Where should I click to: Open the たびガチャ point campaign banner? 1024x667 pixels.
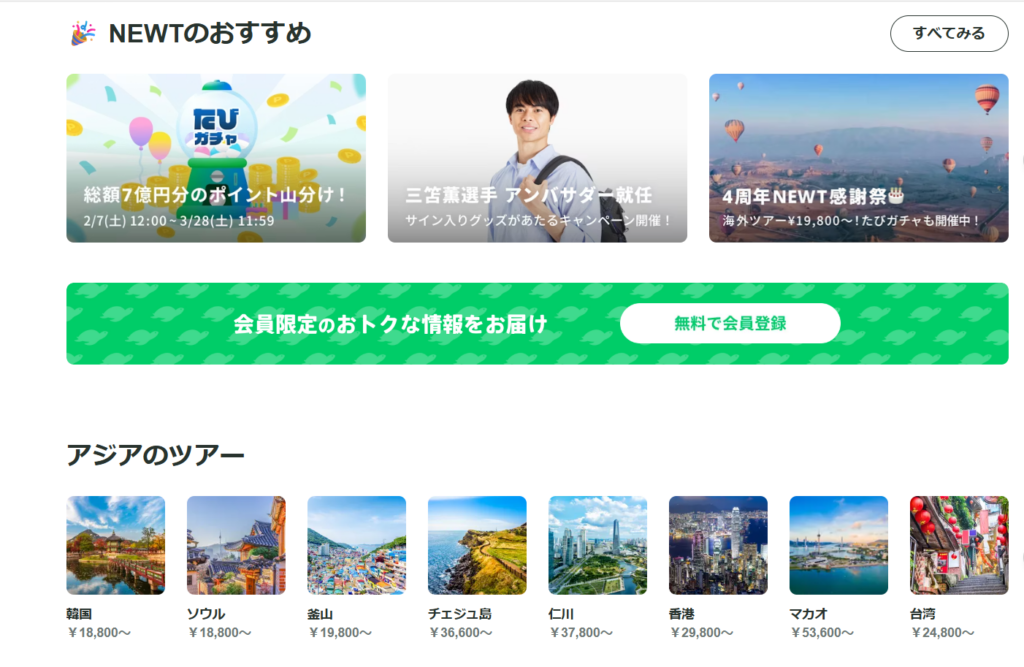(216, 158)
